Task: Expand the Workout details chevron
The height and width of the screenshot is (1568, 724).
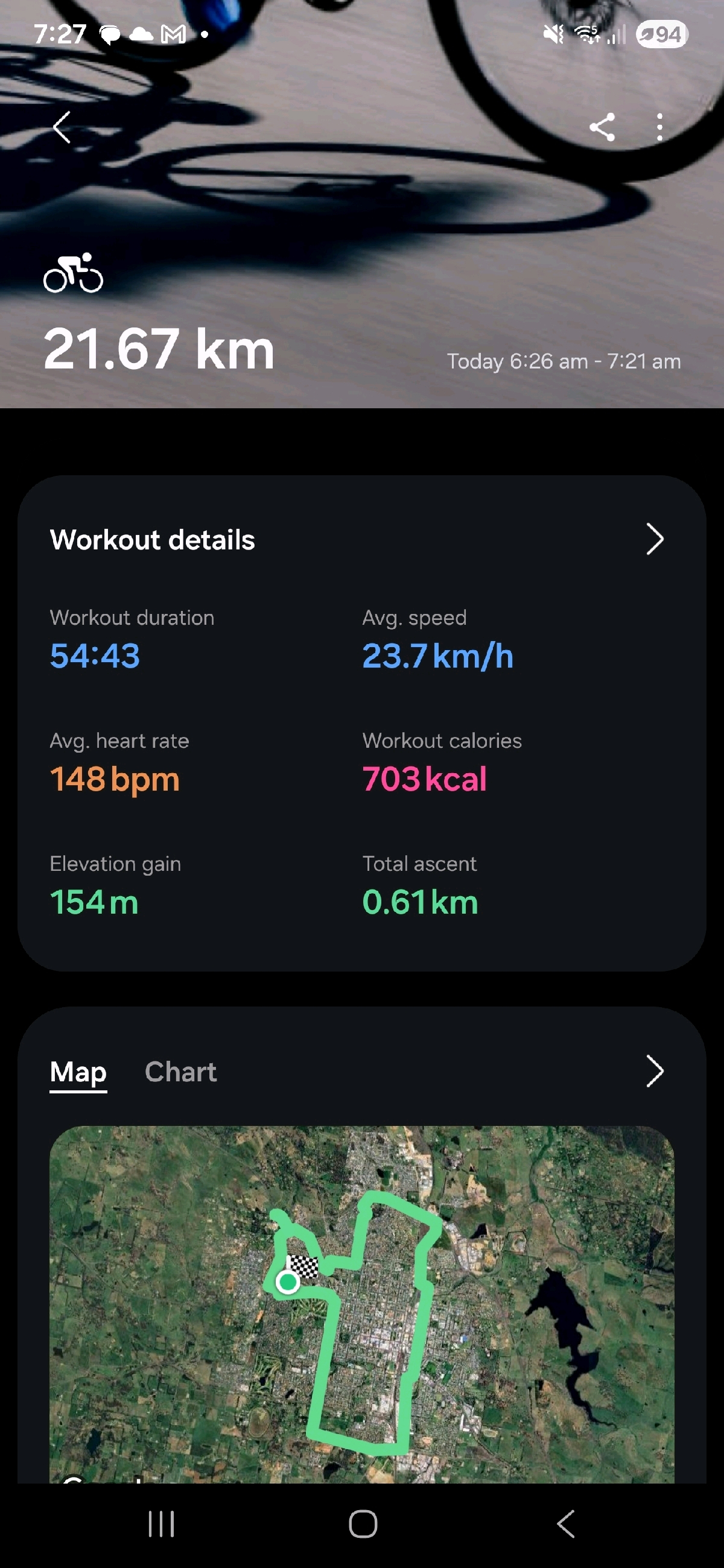Action: [654, 539]
